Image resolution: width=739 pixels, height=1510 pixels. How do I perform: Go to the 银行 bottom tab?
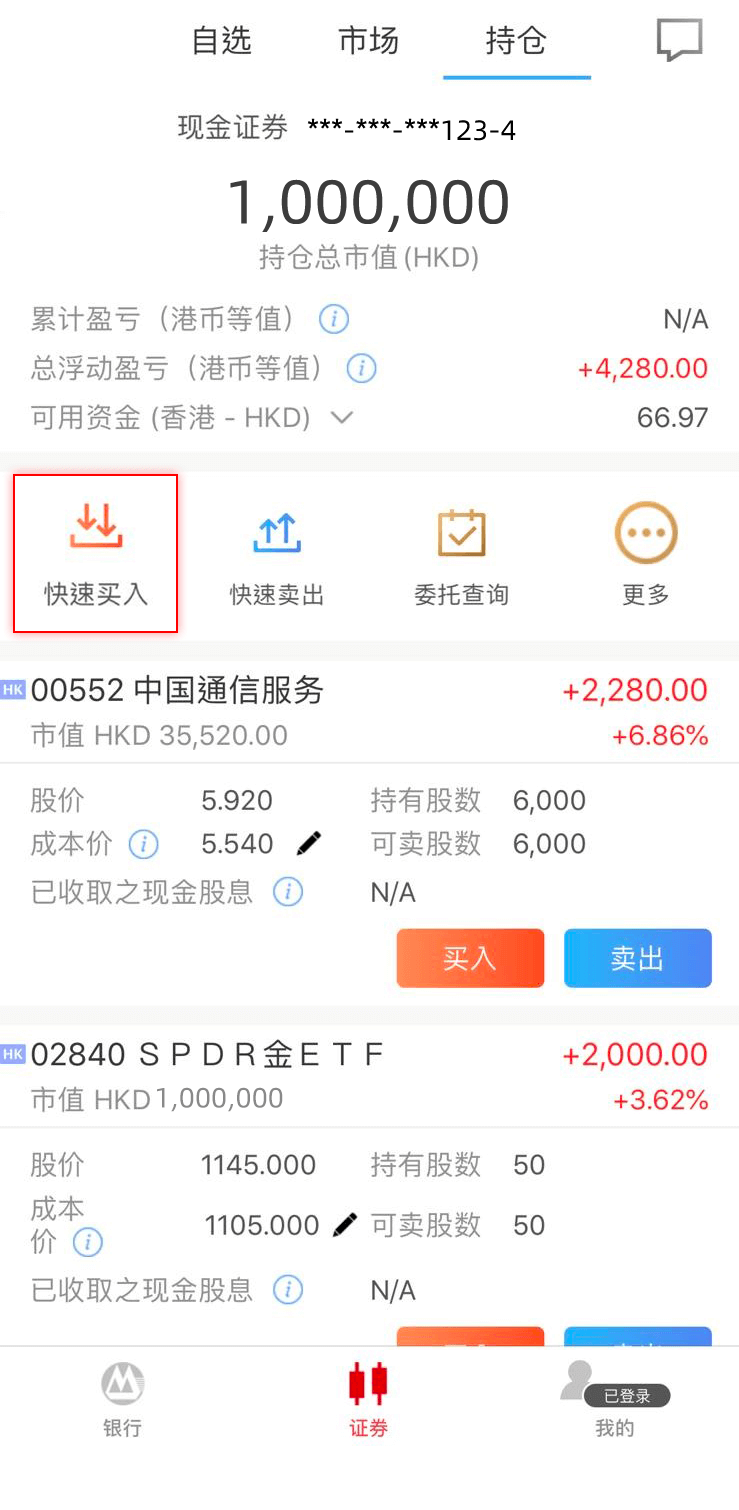pos(122,1400)
